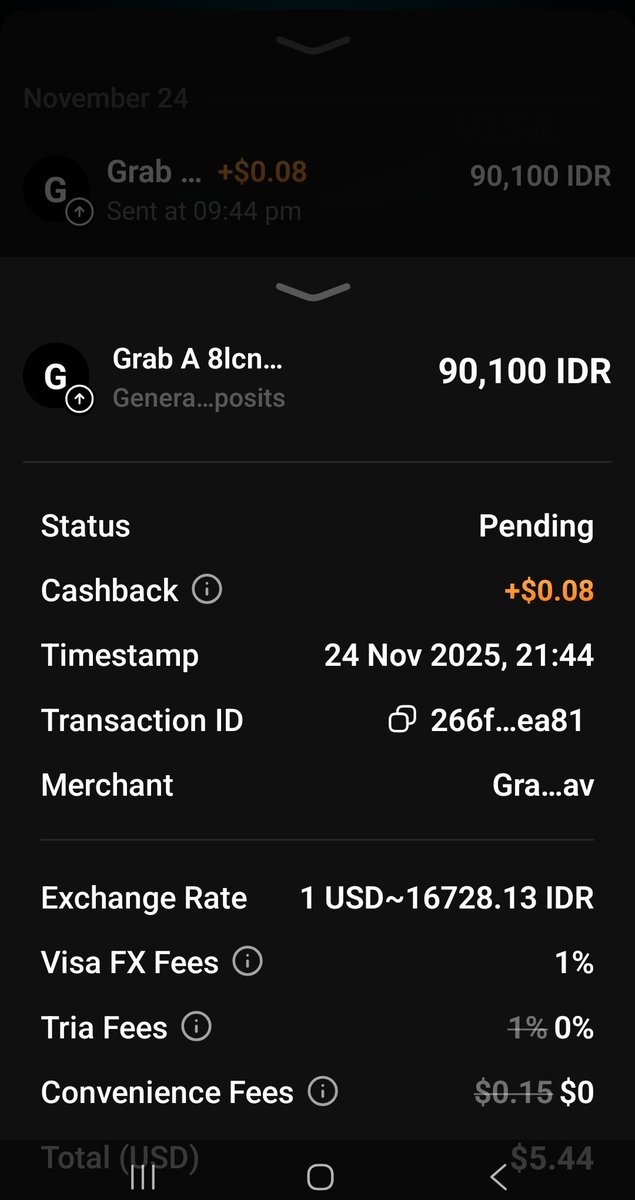Open the recent apps view
The height and width of the screenshot is (1200, 635).
[x=143, y=1177]
